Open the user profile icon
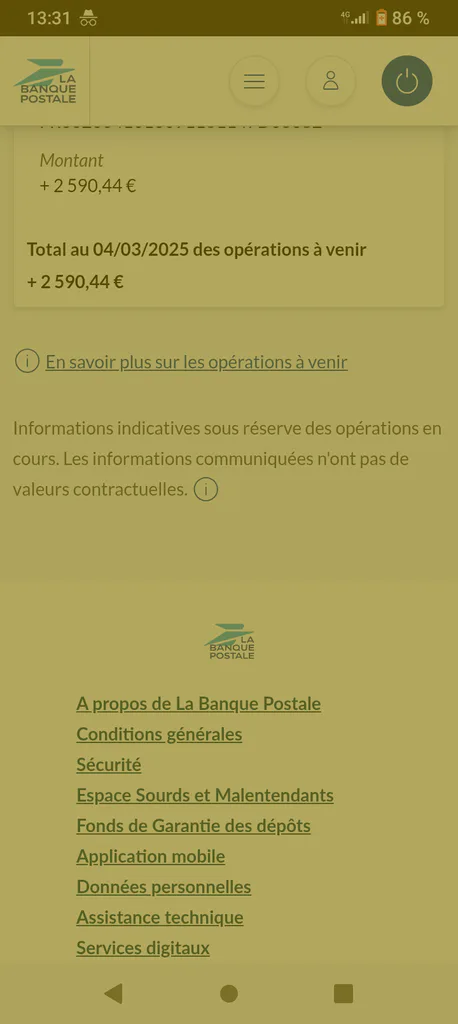The width and height of the screenshot is (458, 1024). point(331,81)
